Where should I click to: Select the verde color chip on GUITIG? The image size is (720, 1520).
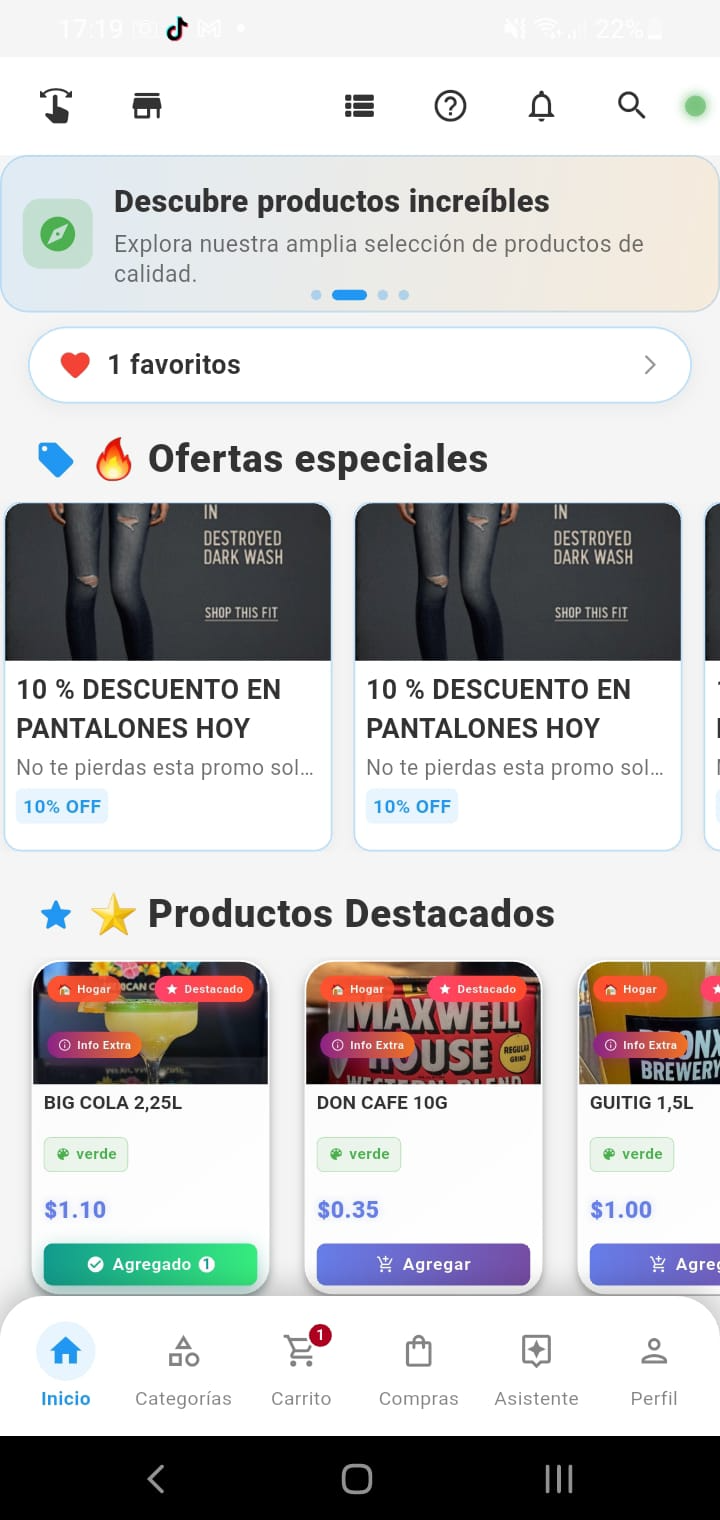pos(631,1154)
